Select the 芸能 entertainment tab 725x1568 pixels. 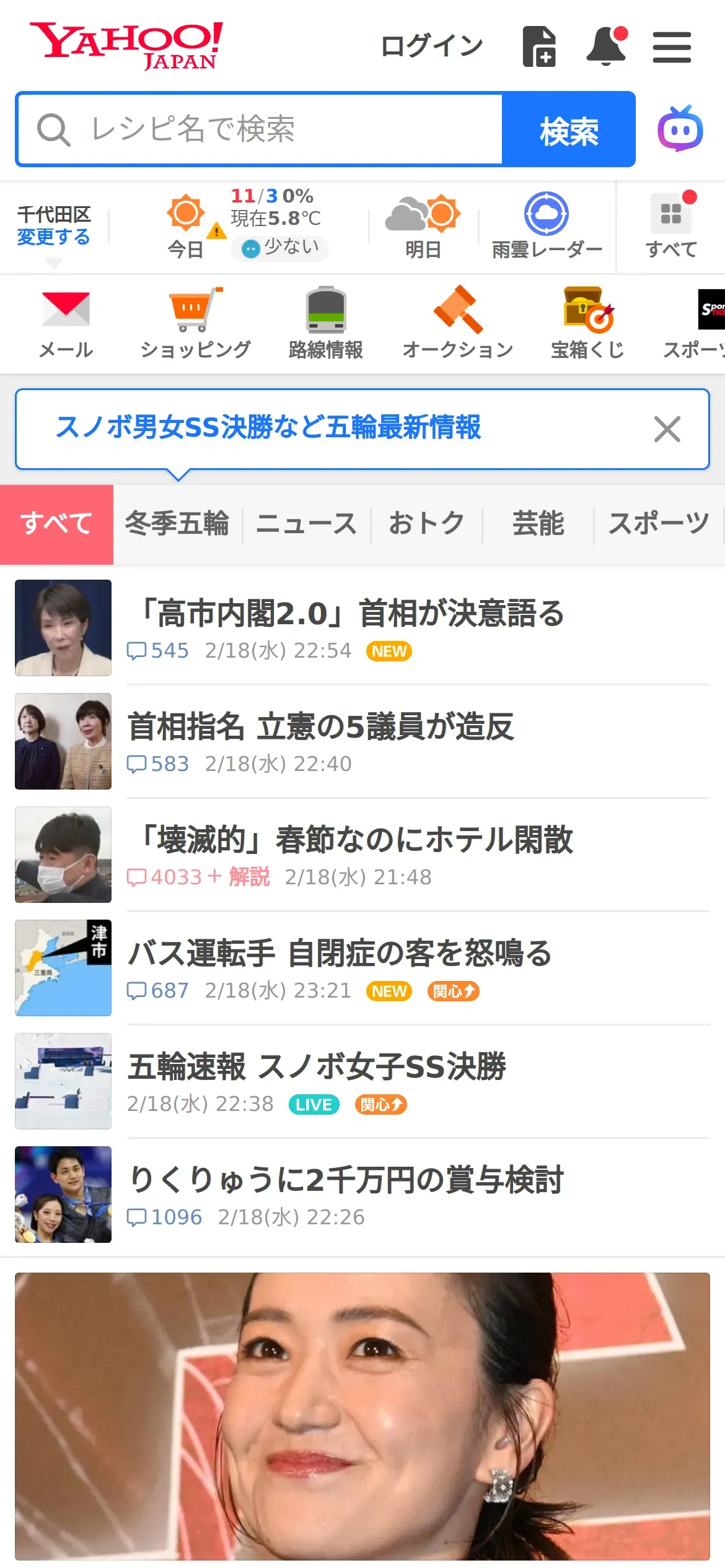[x=538, y=523]
